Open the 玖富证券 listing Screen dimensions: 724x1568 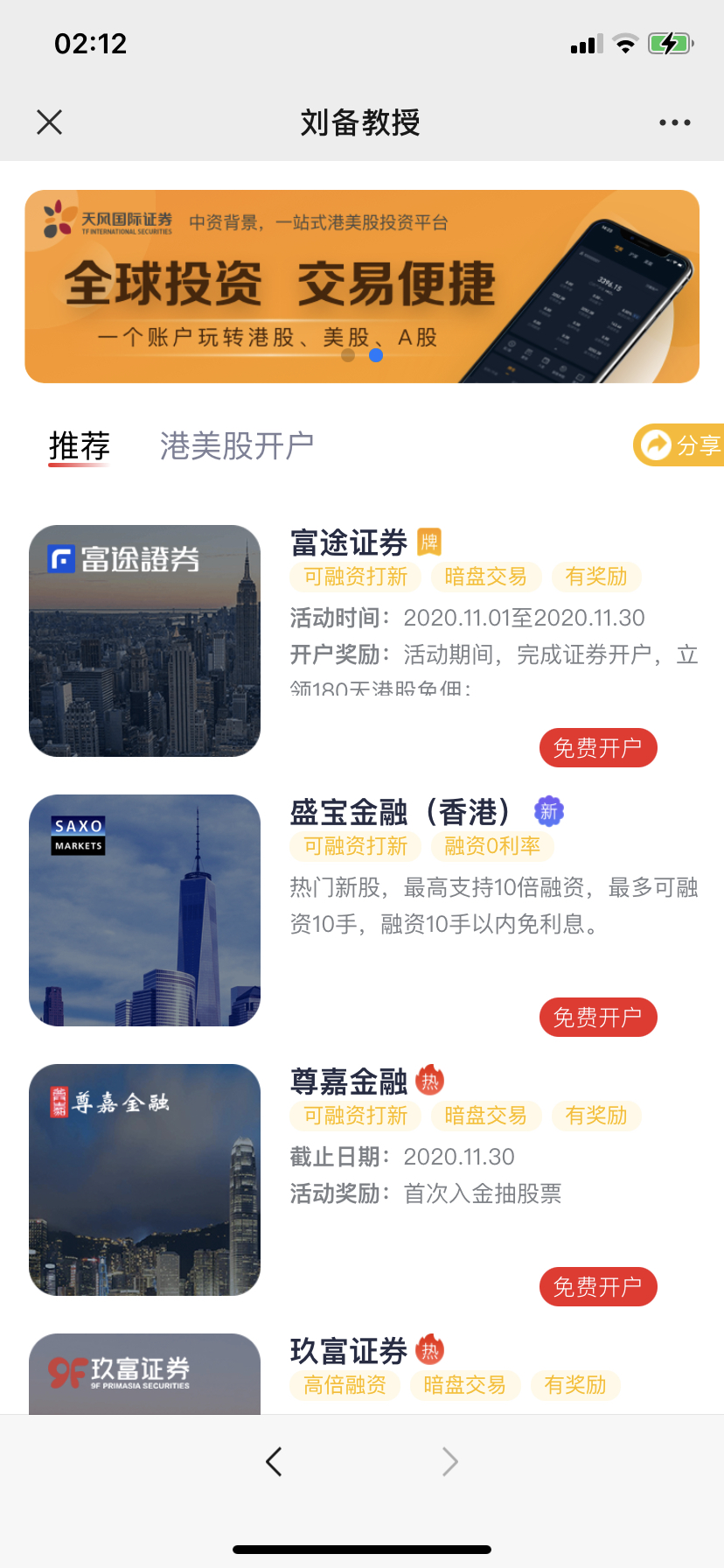point(348,1352)
